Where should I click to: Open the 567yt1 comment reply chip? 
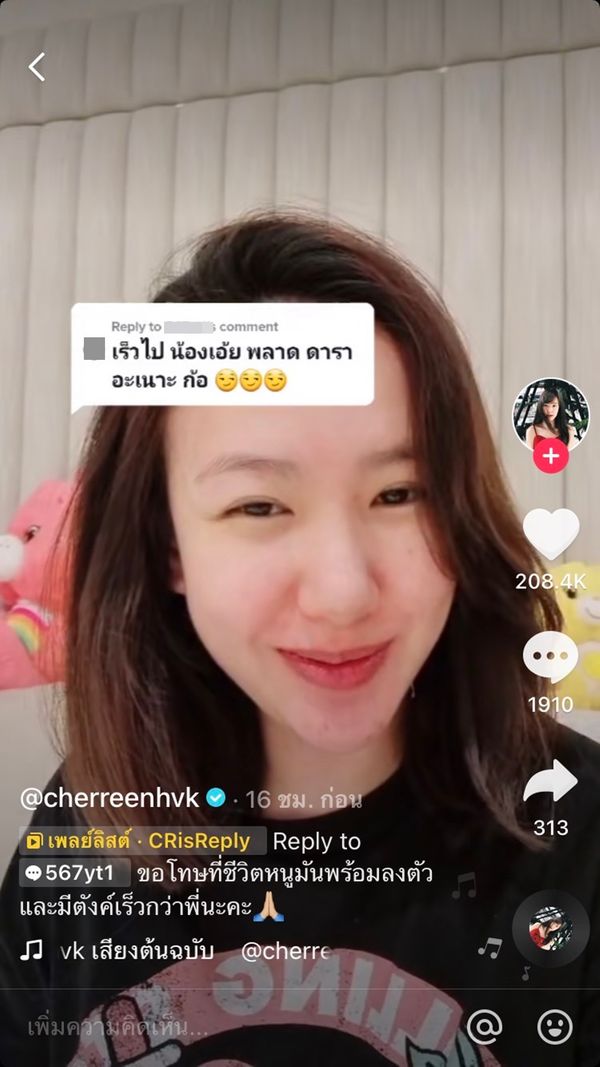coord(76,872)
